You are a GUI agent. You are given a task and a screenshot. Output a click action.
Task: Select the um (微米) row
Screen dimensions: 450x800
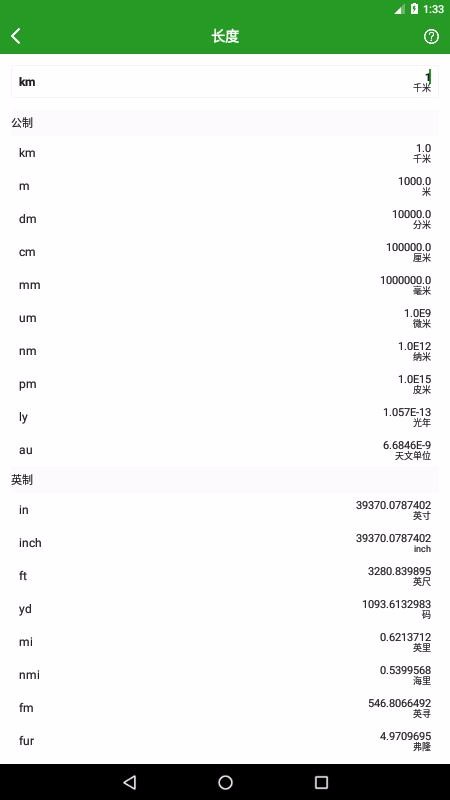(x=225, y=318)
